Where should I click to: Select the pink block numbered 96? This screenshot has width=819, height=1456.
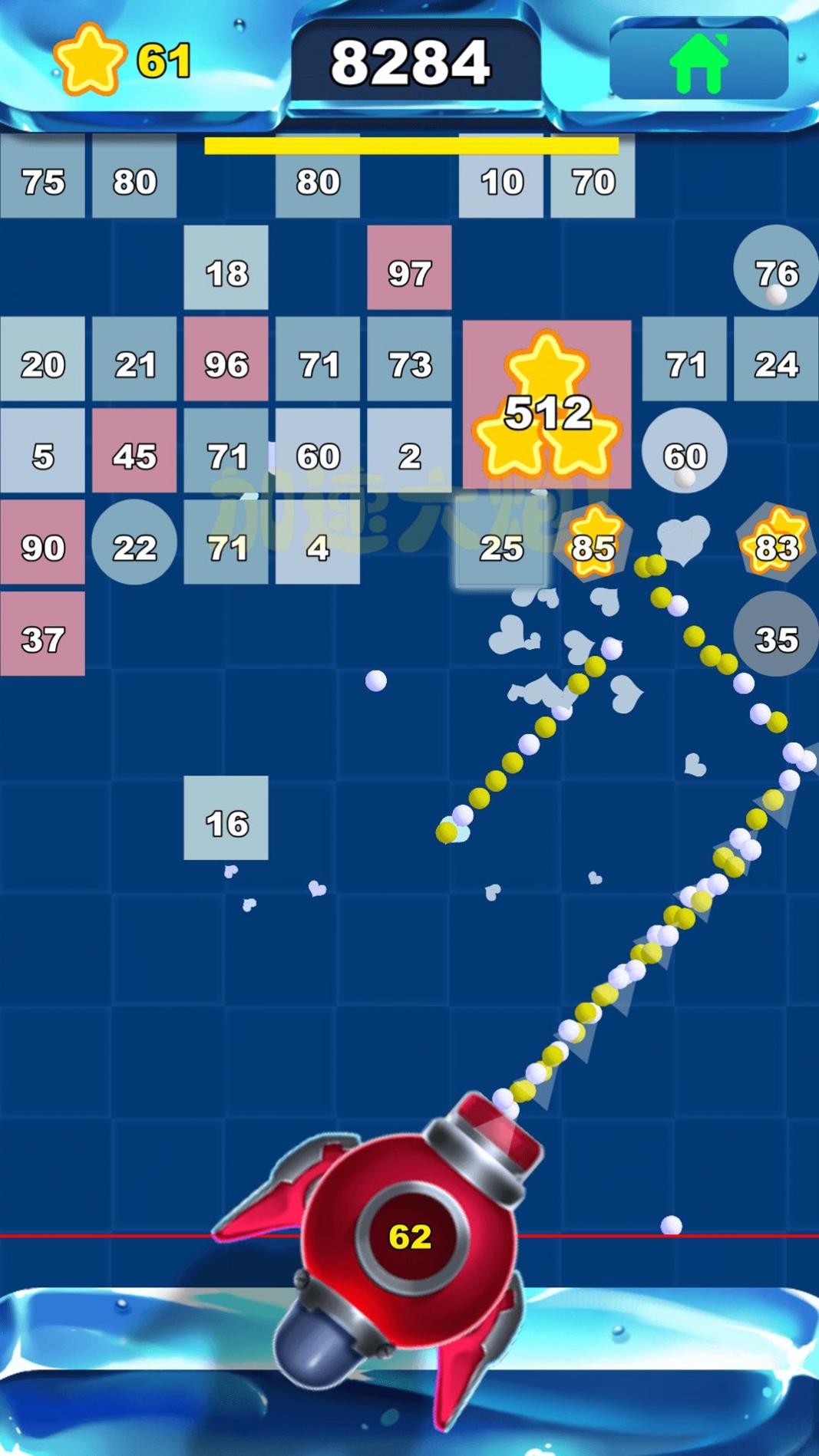[226, 364]
